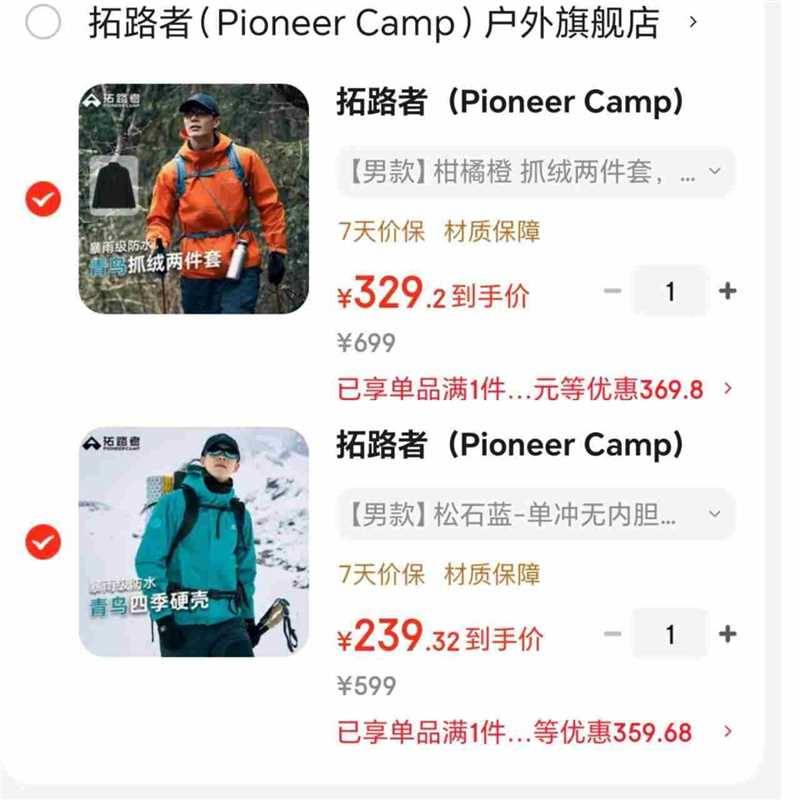Open the teal 青鸟四季硬壳 product image
Screen dimensions: 800x800
coord(194,542)
